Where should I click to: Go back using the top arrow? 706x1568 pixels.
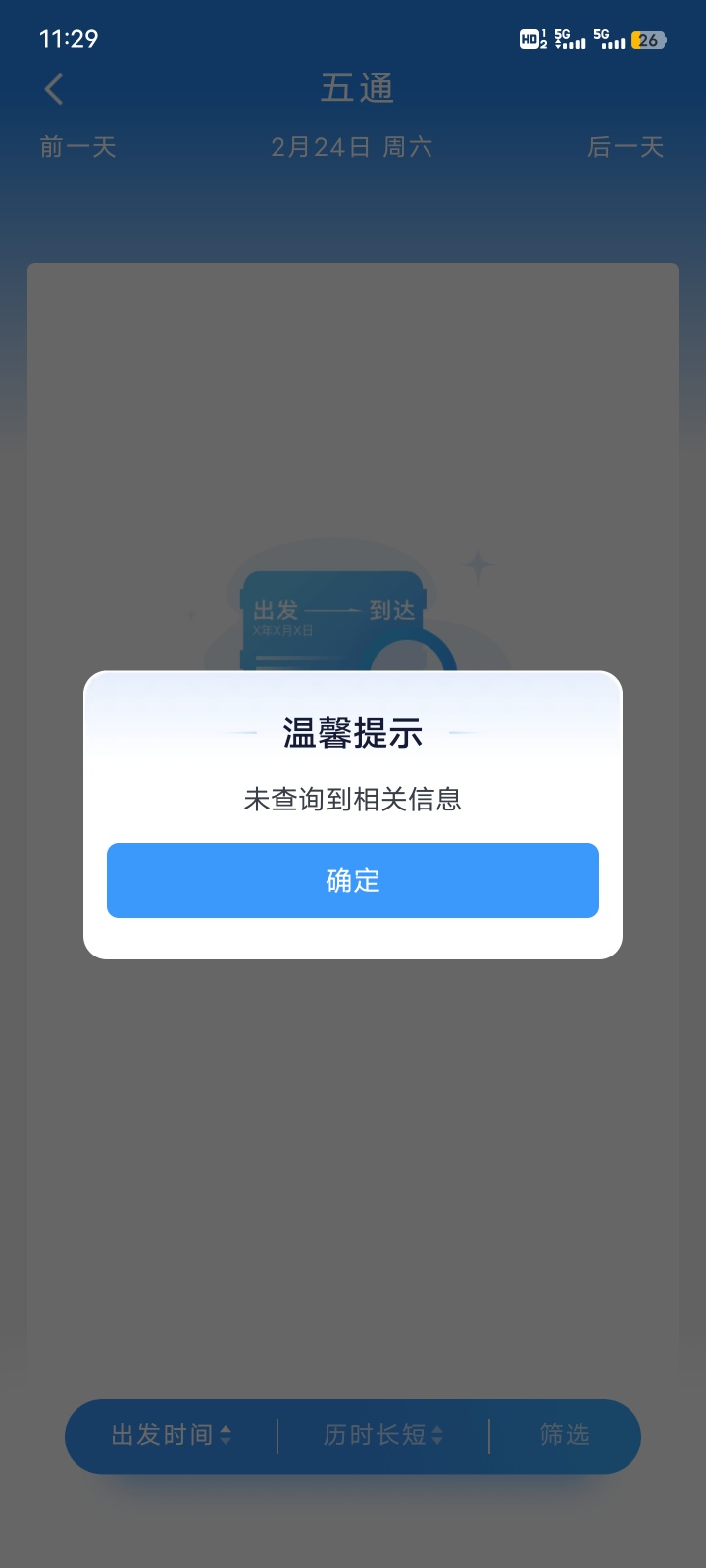[x=54, y=89]
